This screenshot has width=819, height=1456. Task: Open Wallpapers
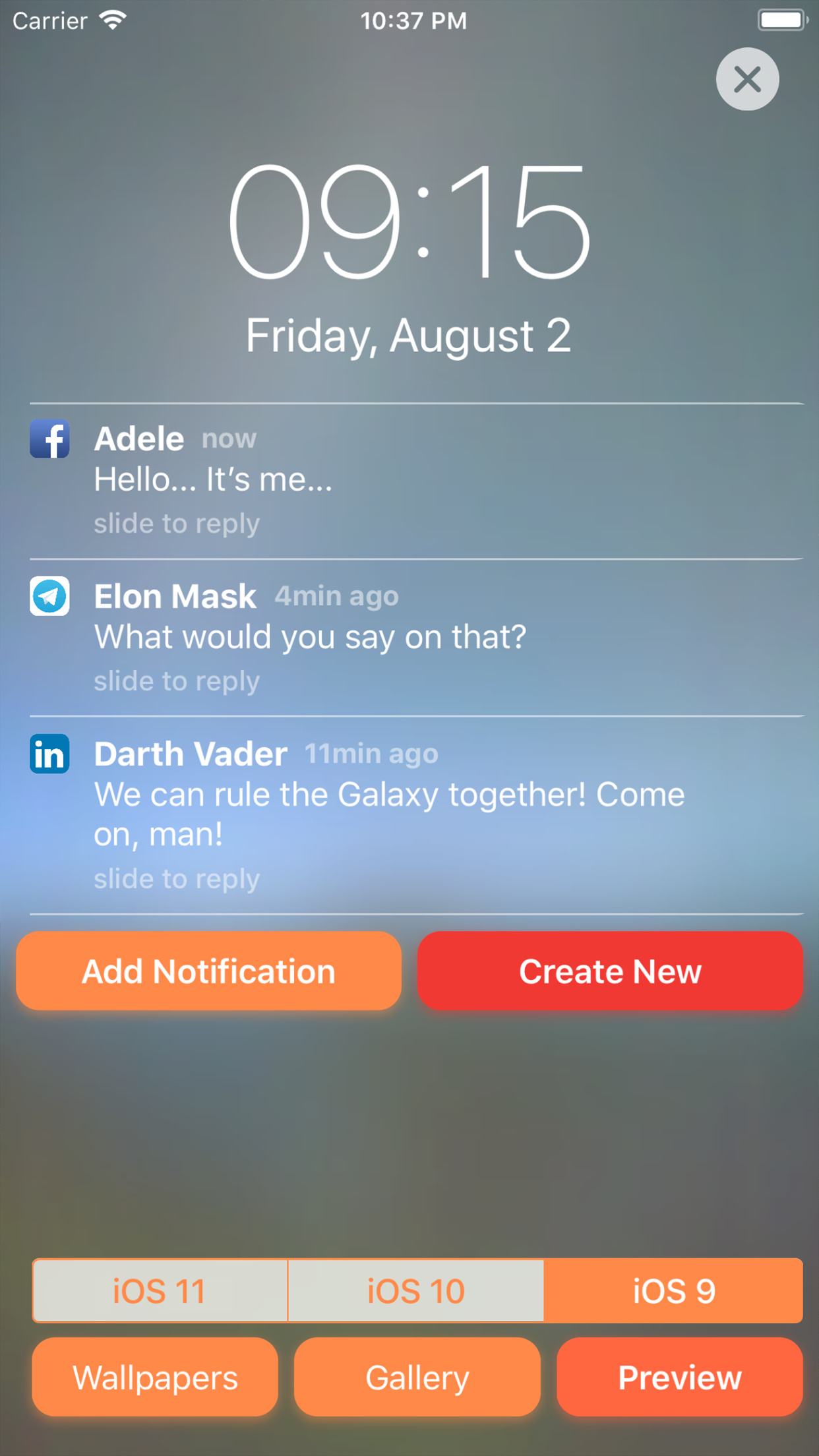[x=155, y=1377]
